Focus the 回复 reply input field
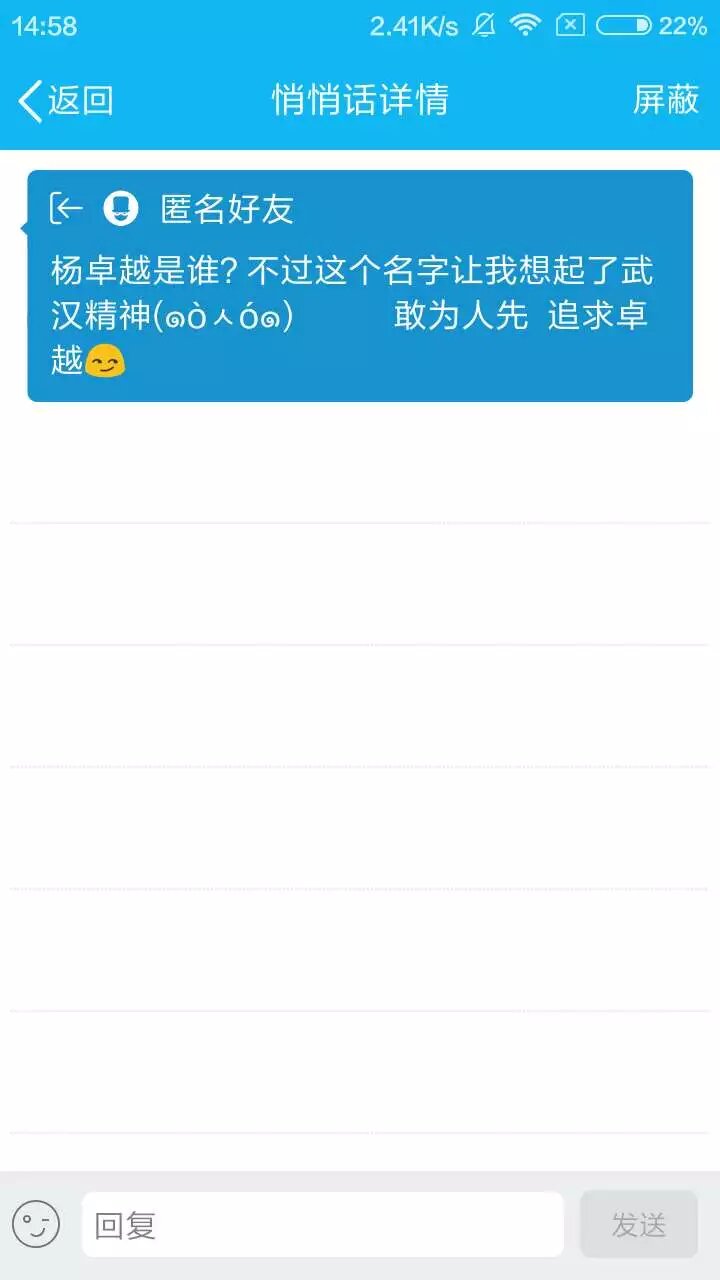Screen dimensions: 720x1280 pos(322,1224)
